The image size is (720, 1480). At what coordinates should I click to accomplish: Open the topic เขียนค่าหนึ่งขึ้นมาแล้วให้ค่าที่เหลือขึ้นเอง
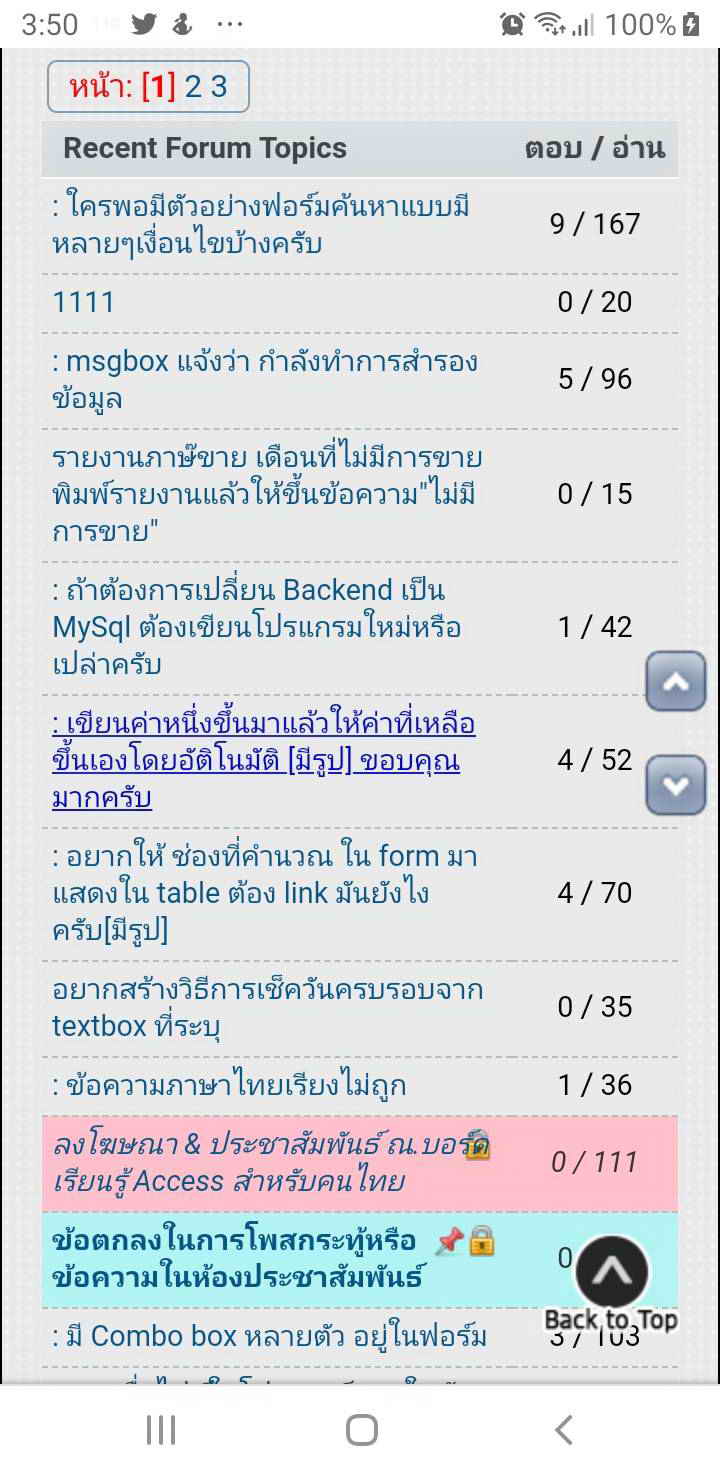click(x=263, y=760)
